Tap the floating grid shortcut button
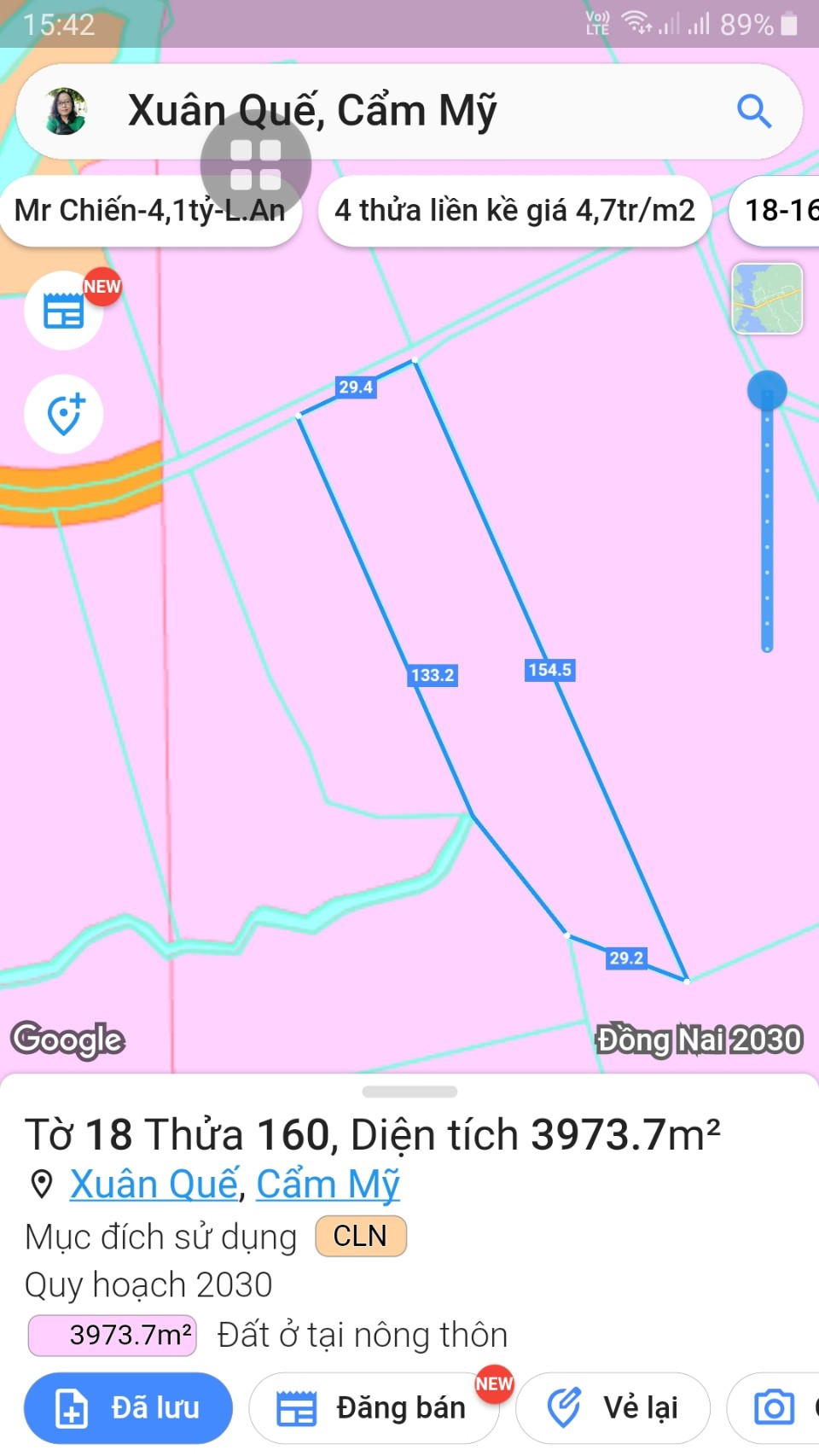 [x=256, y=165]
